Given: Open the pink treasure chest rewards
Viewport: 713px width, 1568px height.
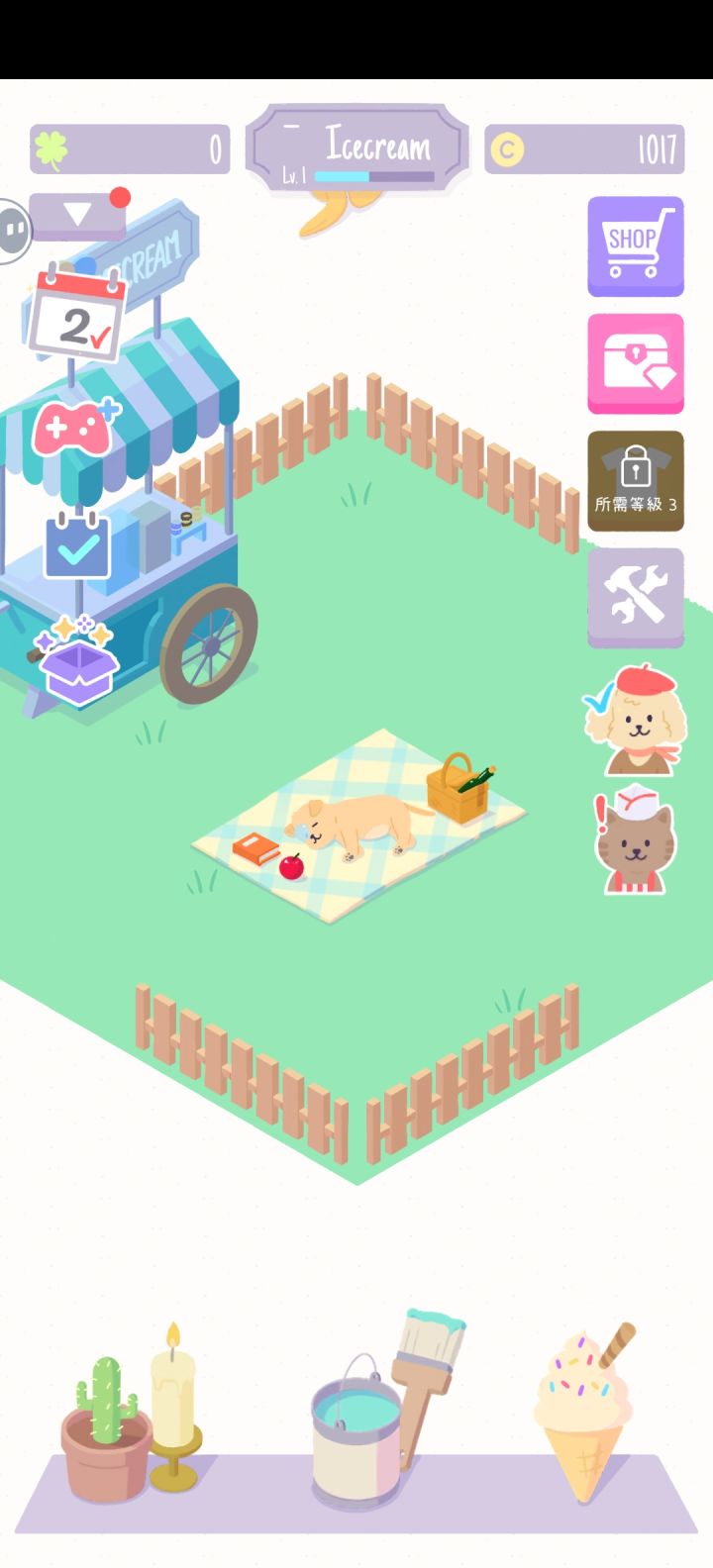Looking at the screenshot, I should (x=635, y=363).
